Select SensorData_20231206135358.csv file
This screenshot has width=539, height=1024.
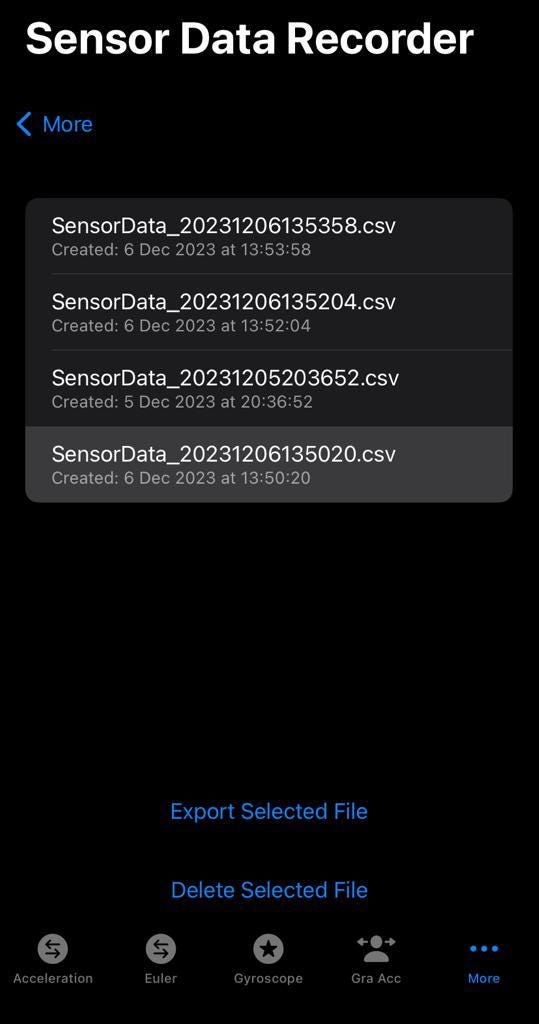click(x=269, y=236)
